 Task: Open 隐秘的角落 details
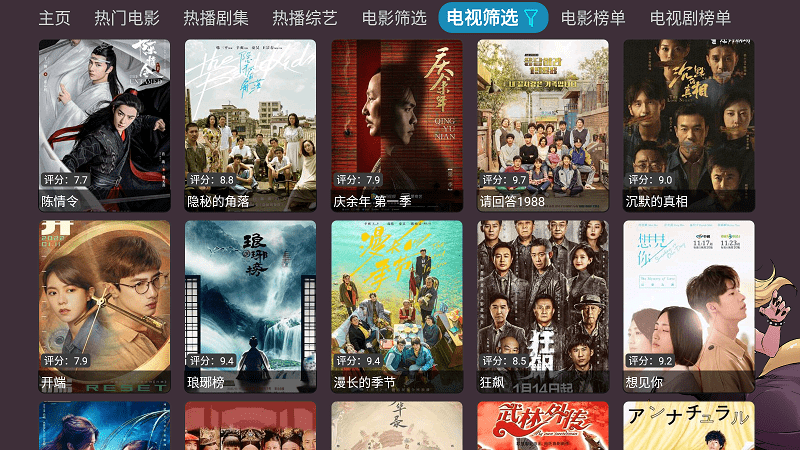pos(250,125)
